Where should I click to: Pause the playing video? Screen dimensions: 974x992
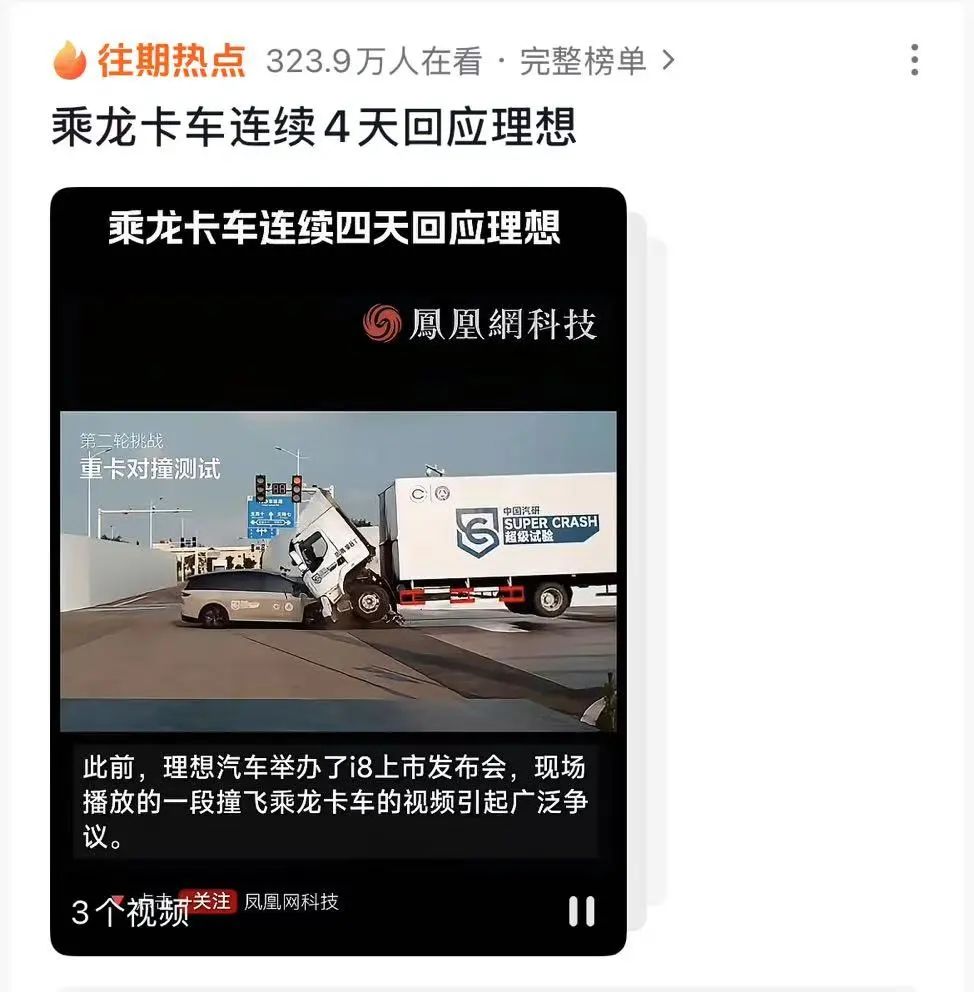(x=582, y=911)
